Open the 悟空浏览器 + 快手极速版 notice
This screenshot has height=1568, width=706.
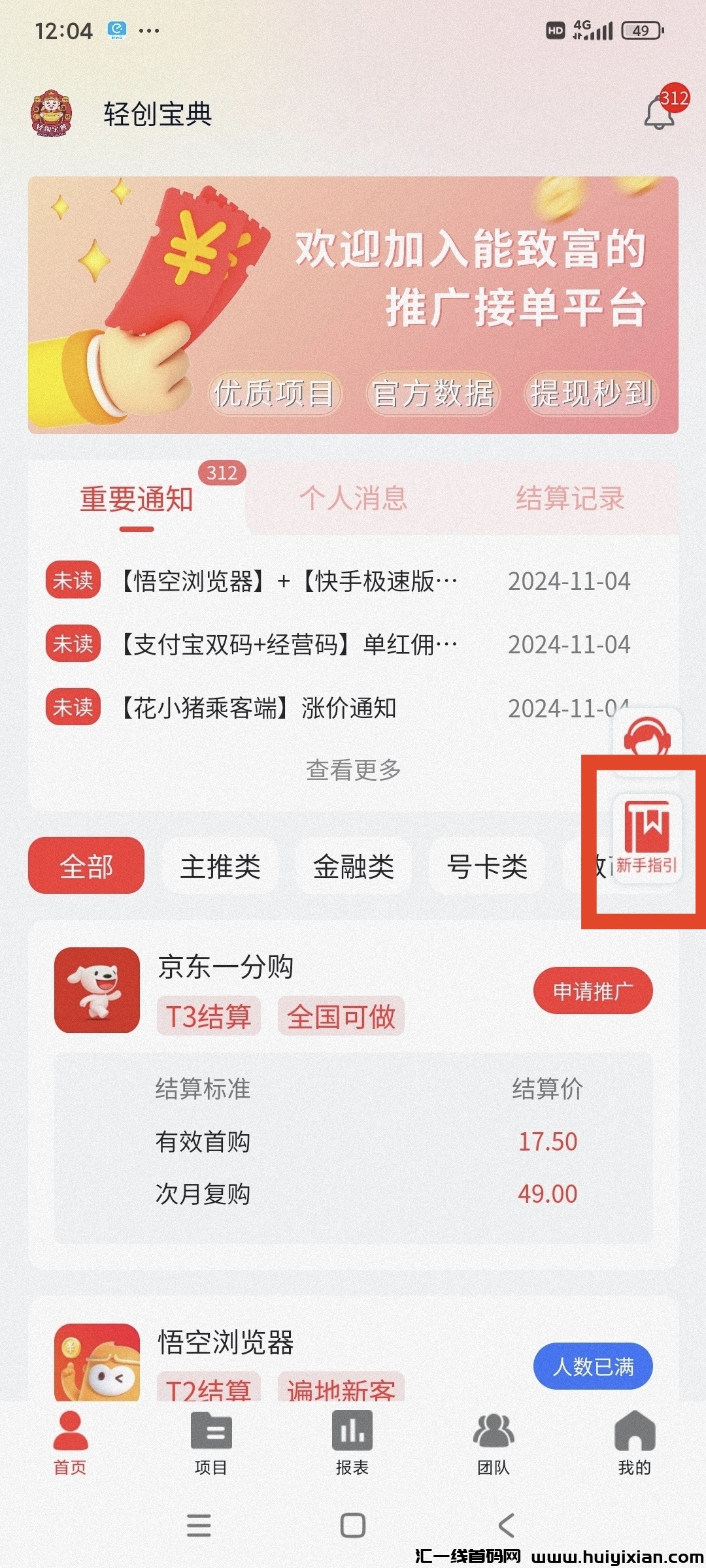pos(289,581)
